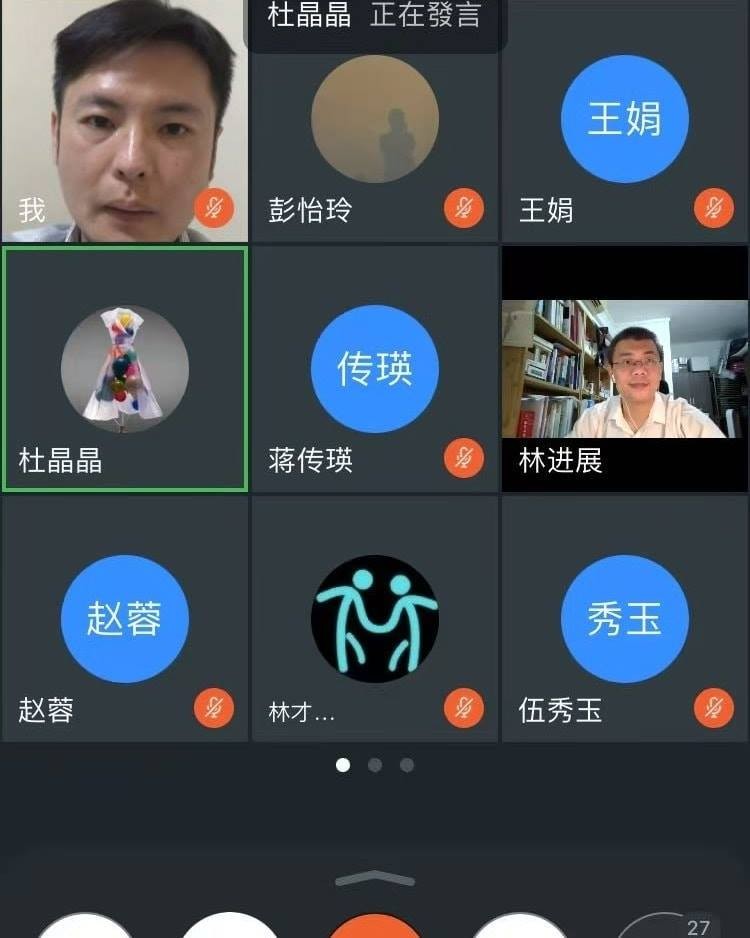
Task: Go to the second page indicator dot
Action: (375, 765)
